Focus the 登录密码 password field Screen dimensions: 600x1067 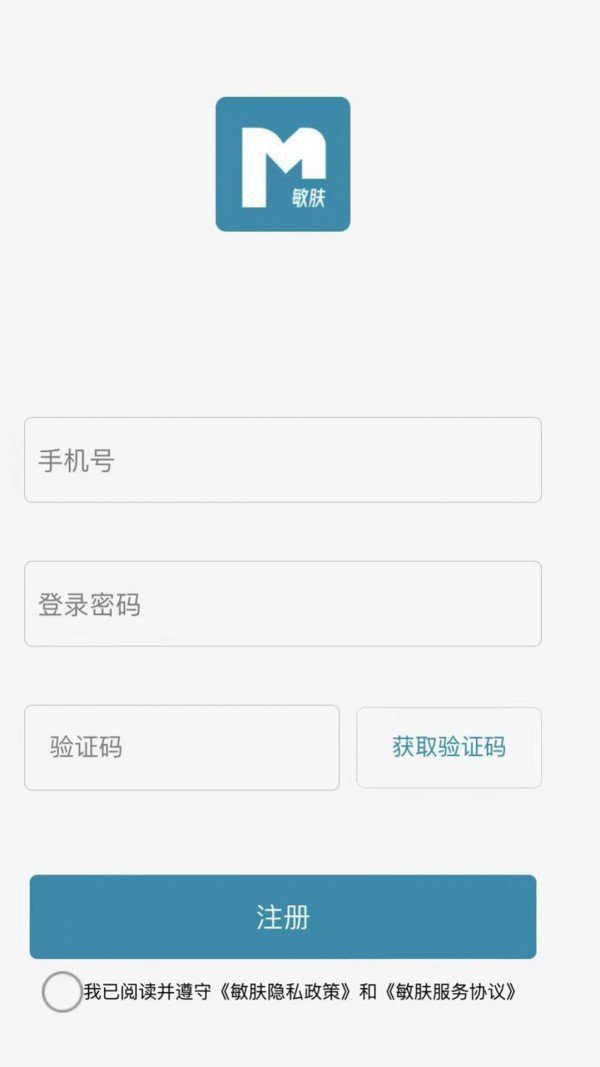pyautogui.click(x=282, y=604)
